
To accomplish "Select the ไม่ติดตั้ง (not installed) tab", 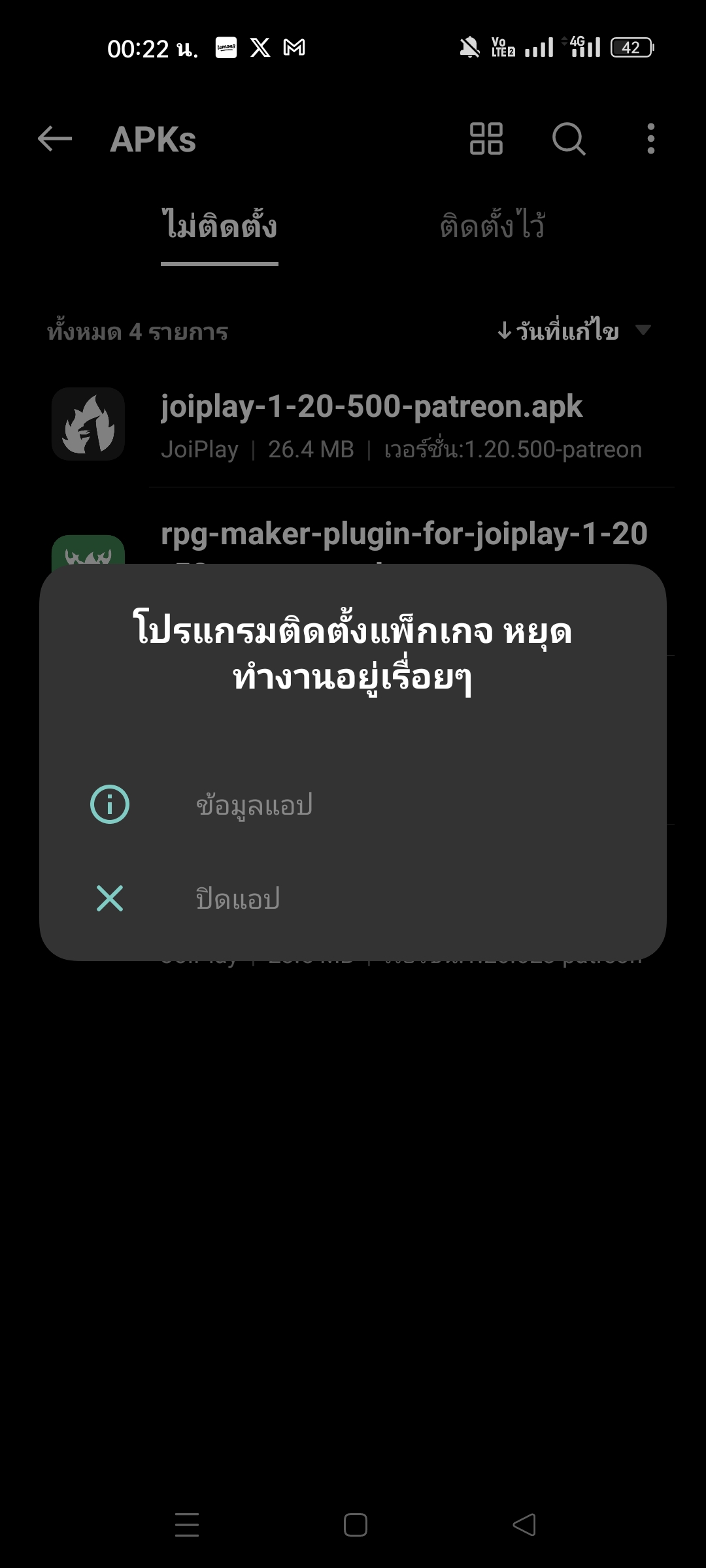I will point(219,225).
